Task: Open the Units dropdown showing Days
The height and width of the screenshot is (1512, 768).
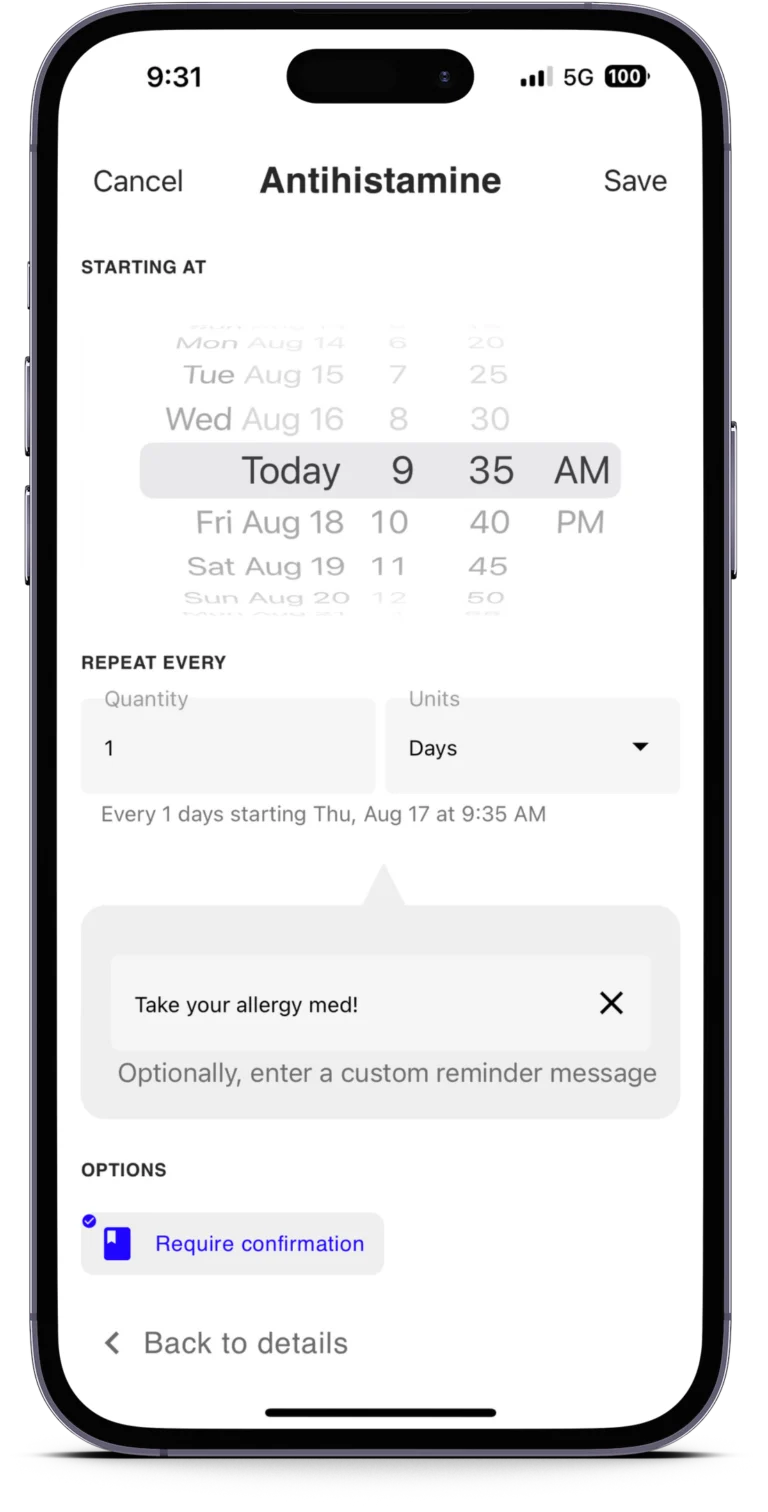Action: click(x=532, y=747)
